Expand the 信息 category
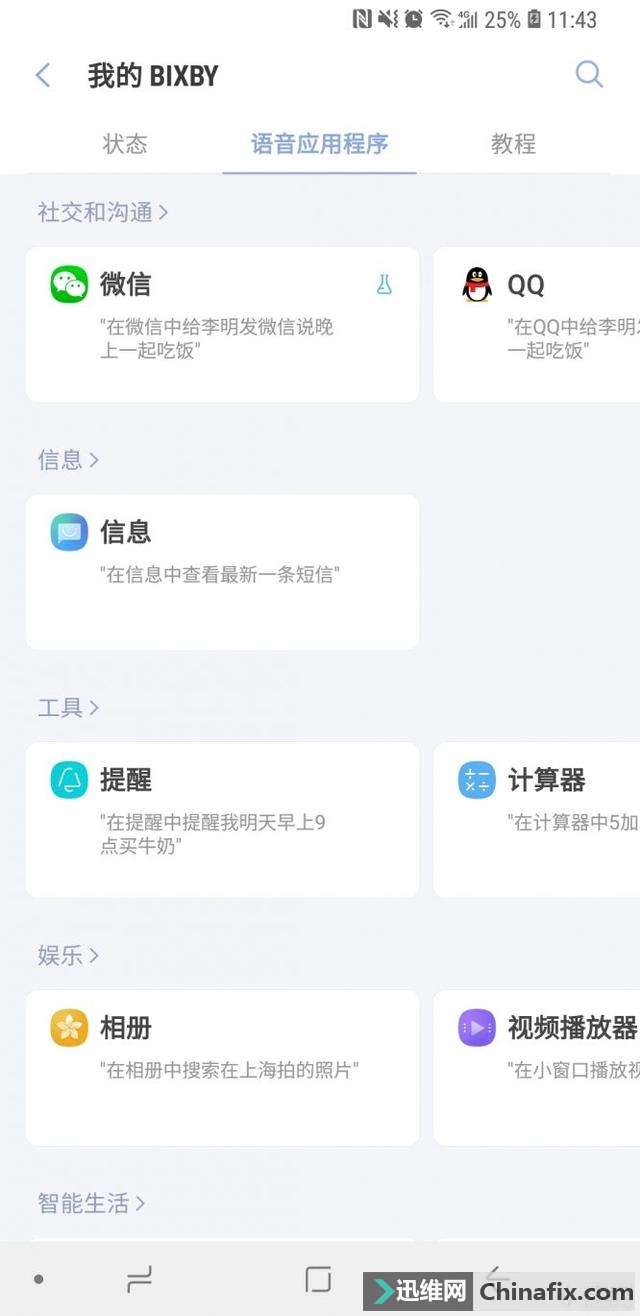Screen dimensions: 640x1316 point(68,460)
